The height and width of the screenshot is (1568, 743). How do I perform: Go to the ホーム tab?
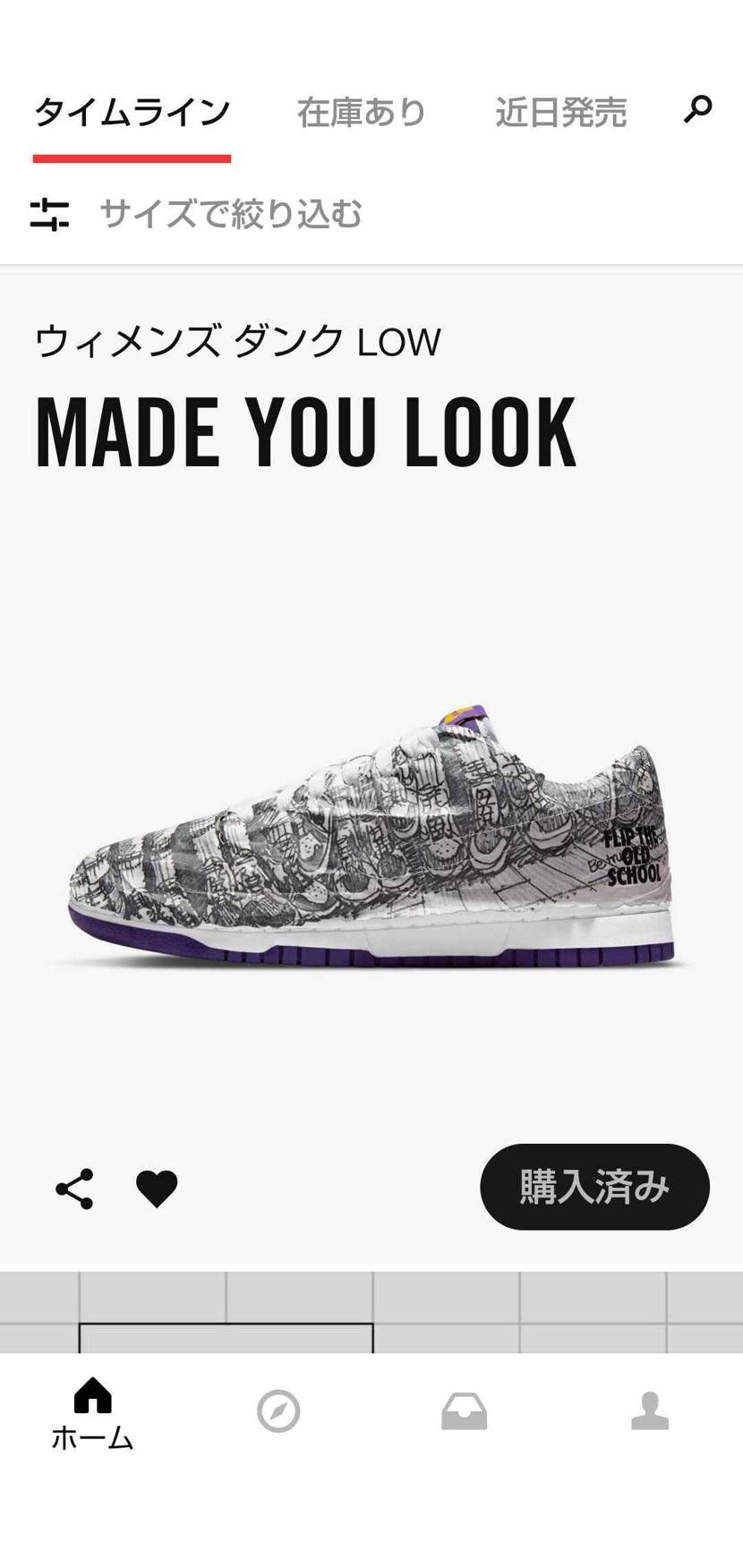93,1414
